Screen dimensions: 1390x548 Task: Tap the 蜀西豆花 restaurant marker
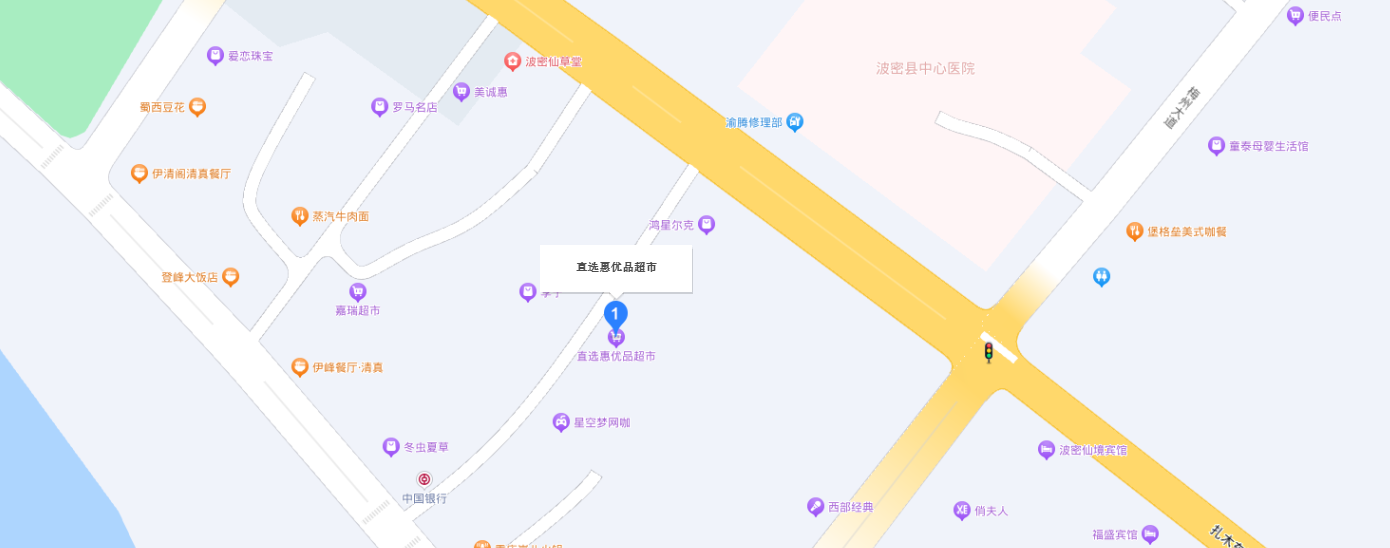(197, 107)
